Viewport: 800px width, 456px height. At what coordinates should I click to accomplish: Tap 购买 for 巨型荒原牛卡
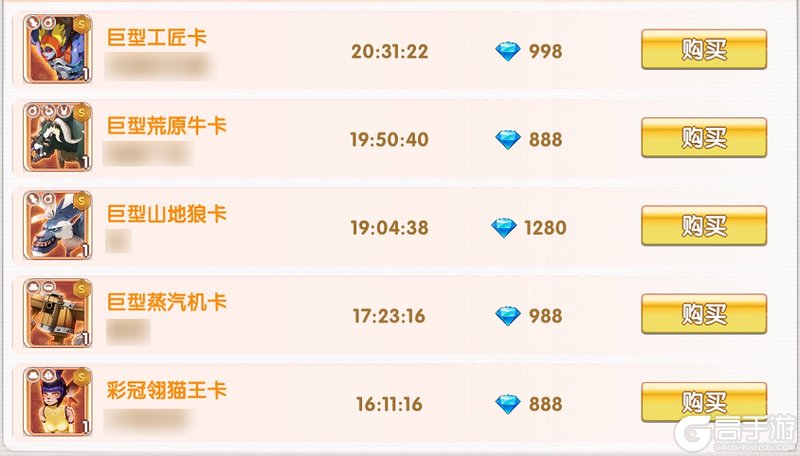(x=703, y=138)
